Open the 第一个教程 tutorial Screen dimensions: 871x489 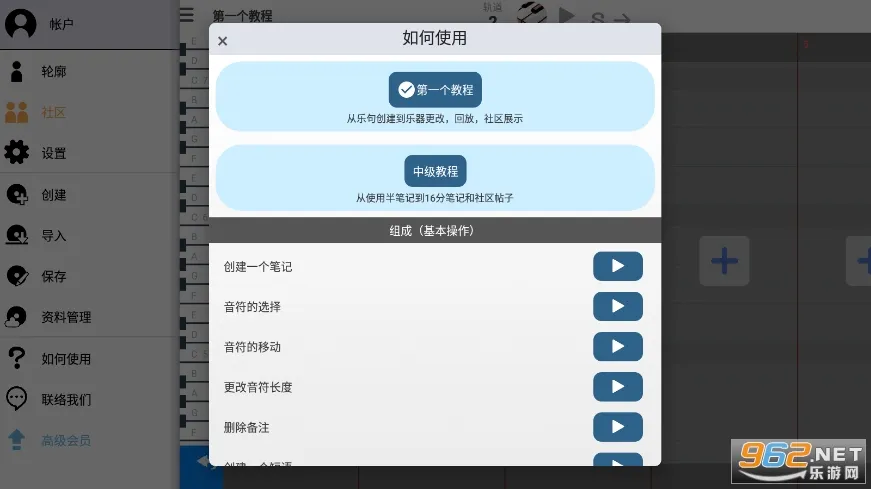click(x=435, y=90)
